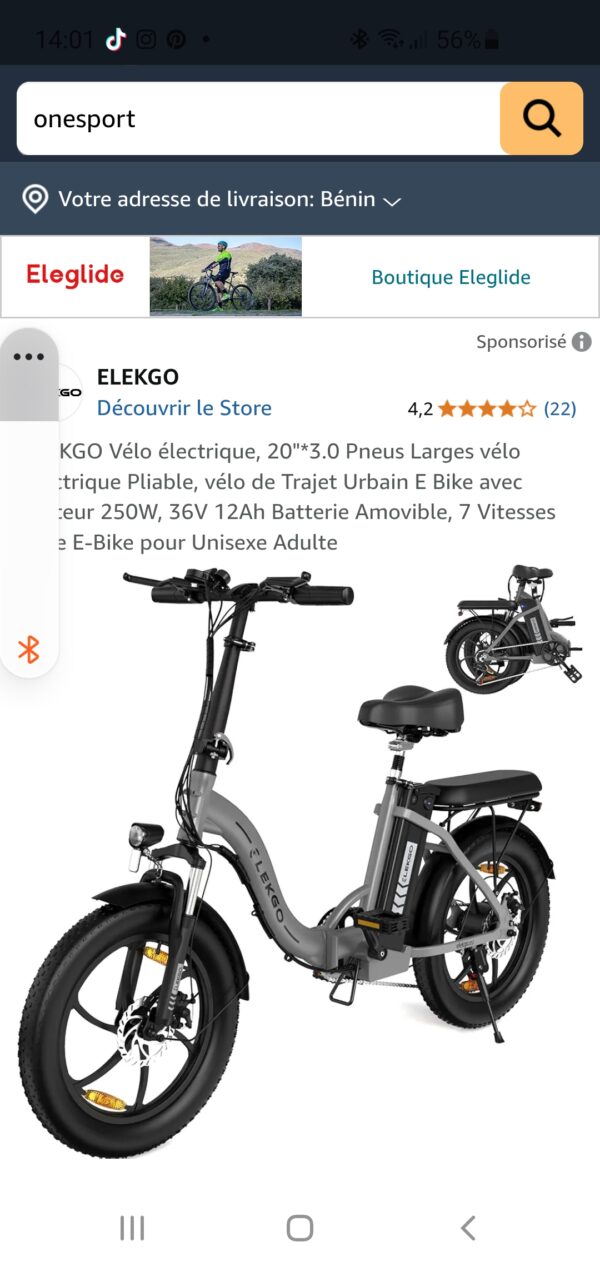Go back using the system back button
Viewport: 600px width, 1267px height.
[x=467, y=1228]
